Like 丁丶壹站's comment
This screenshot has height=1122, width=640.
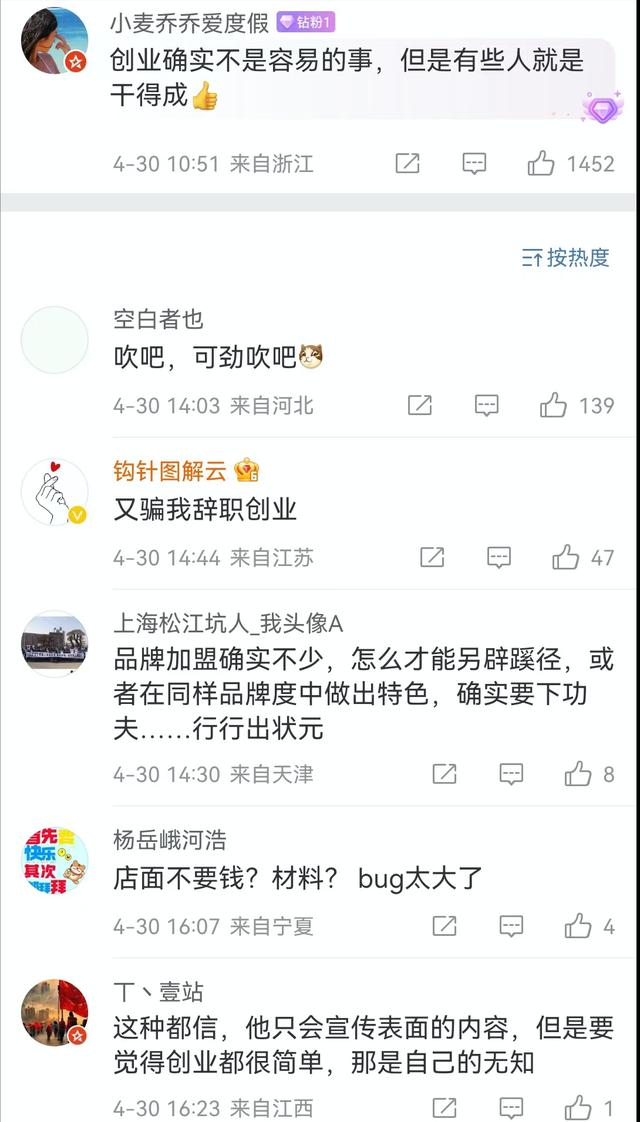pos(578,1108)
